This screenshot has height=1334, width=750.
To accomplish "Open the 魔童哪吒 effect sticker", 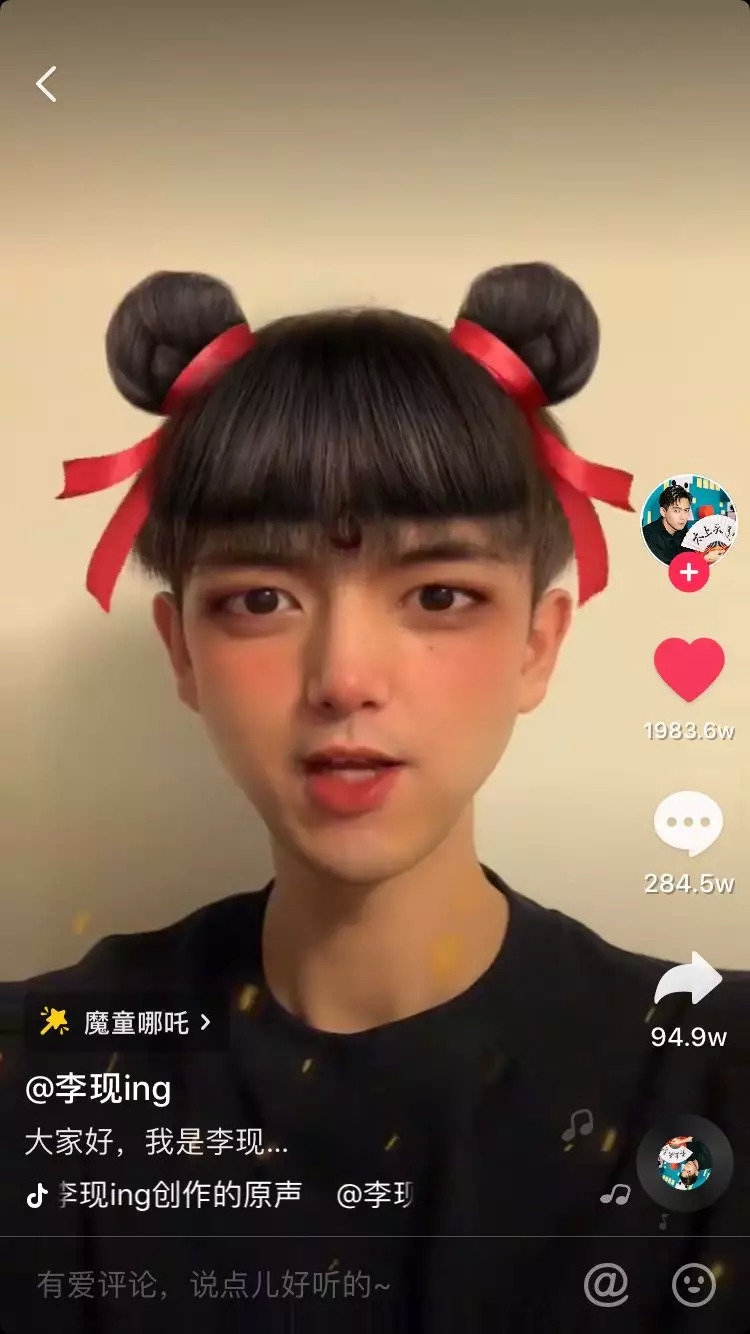I will click(x=126, y=1022).
